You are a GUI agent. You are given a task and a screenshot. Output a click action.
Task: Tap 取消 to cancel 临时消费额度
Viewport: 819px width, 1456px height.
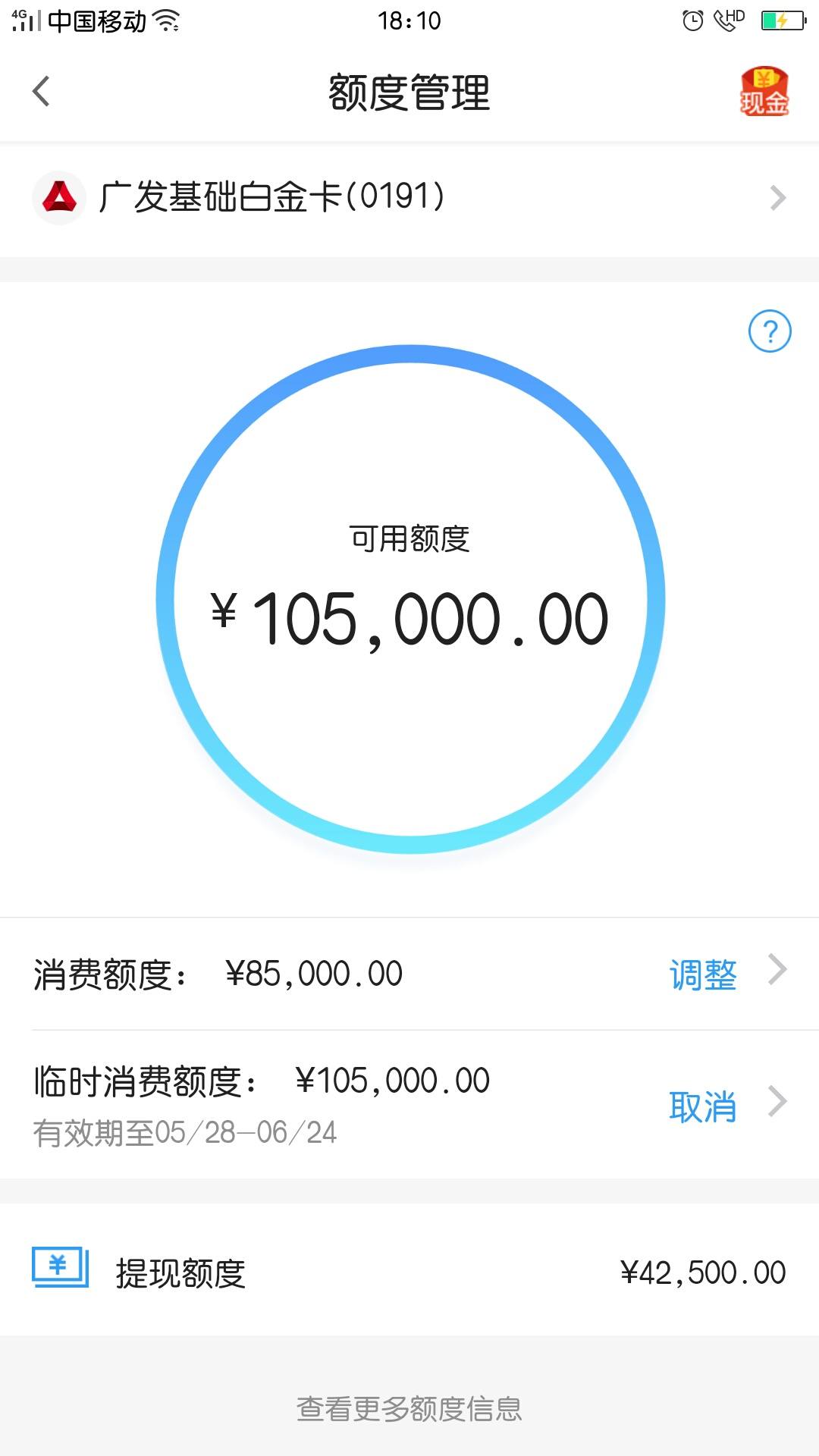click(x=703, y=1106)
